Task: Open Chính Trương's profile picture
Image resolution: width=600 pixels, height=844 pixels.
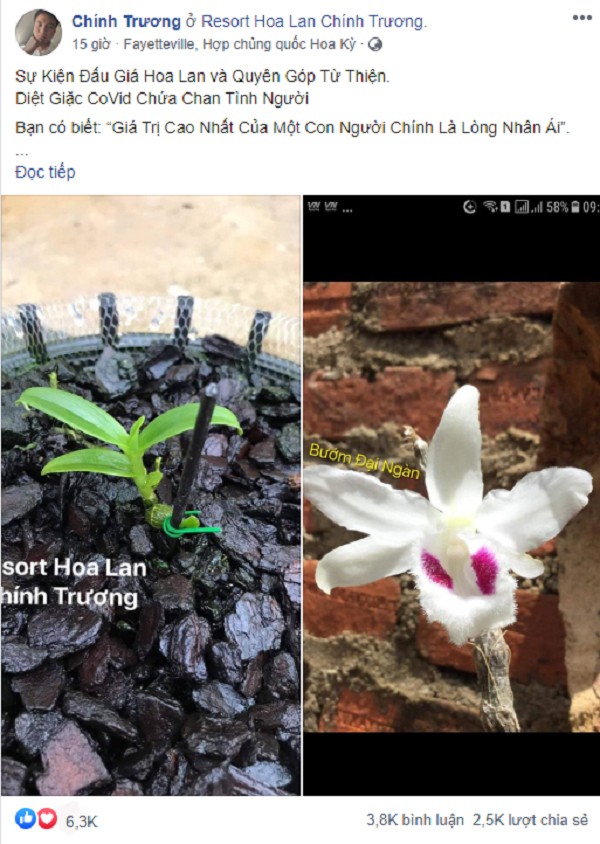Action: [x=38, y=32]
